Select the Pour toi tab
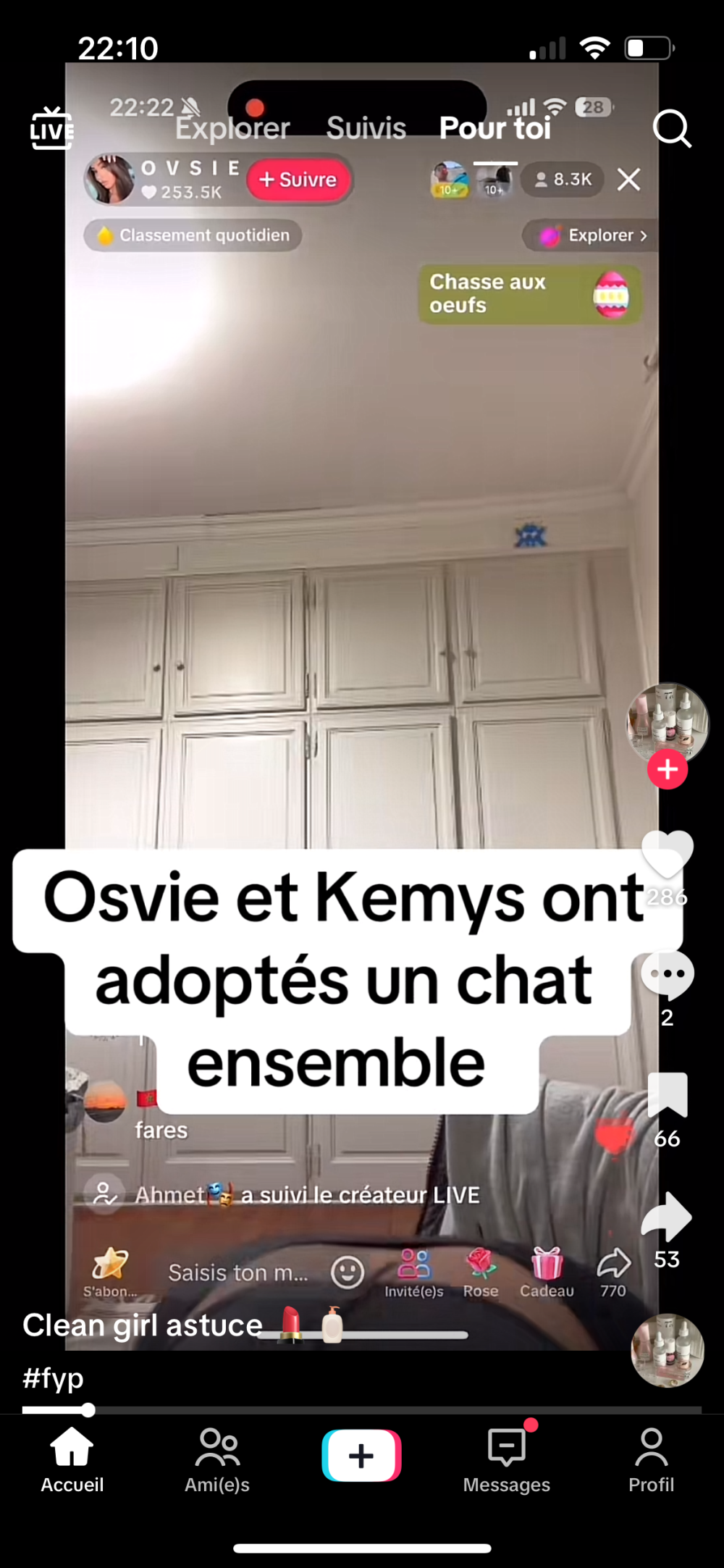This screenshot has width=724, height=1568. point(495,129)
